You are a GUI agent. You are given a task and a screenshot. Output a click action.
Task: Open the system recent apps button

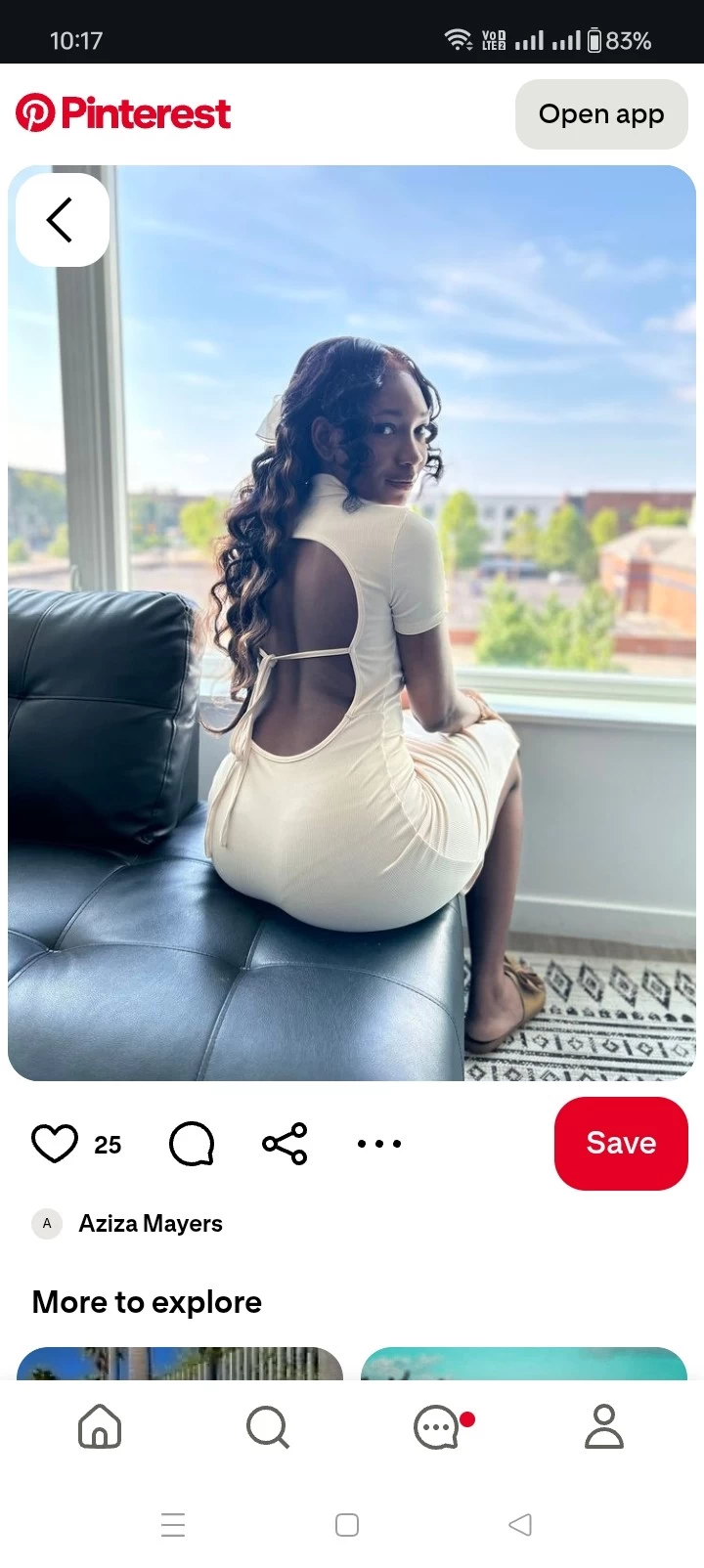173,1525
